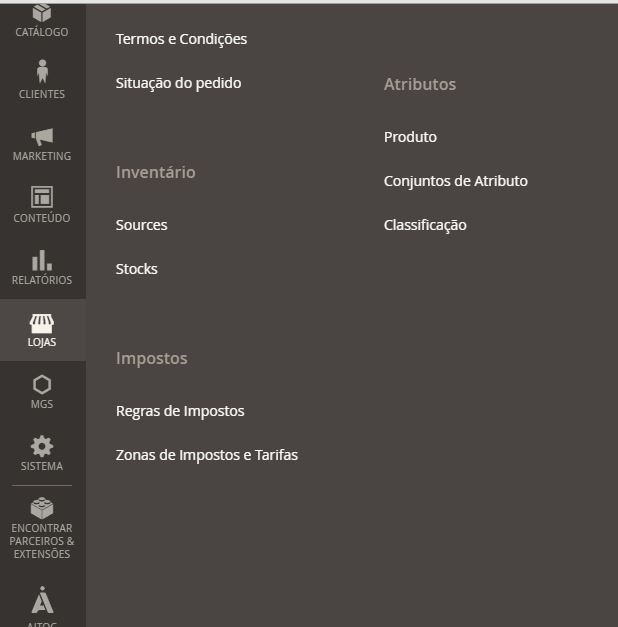This screenshot has width=618, height=627.
Task: Open Zonas de Impostos e Tarifas
Action: click(206, 455)
